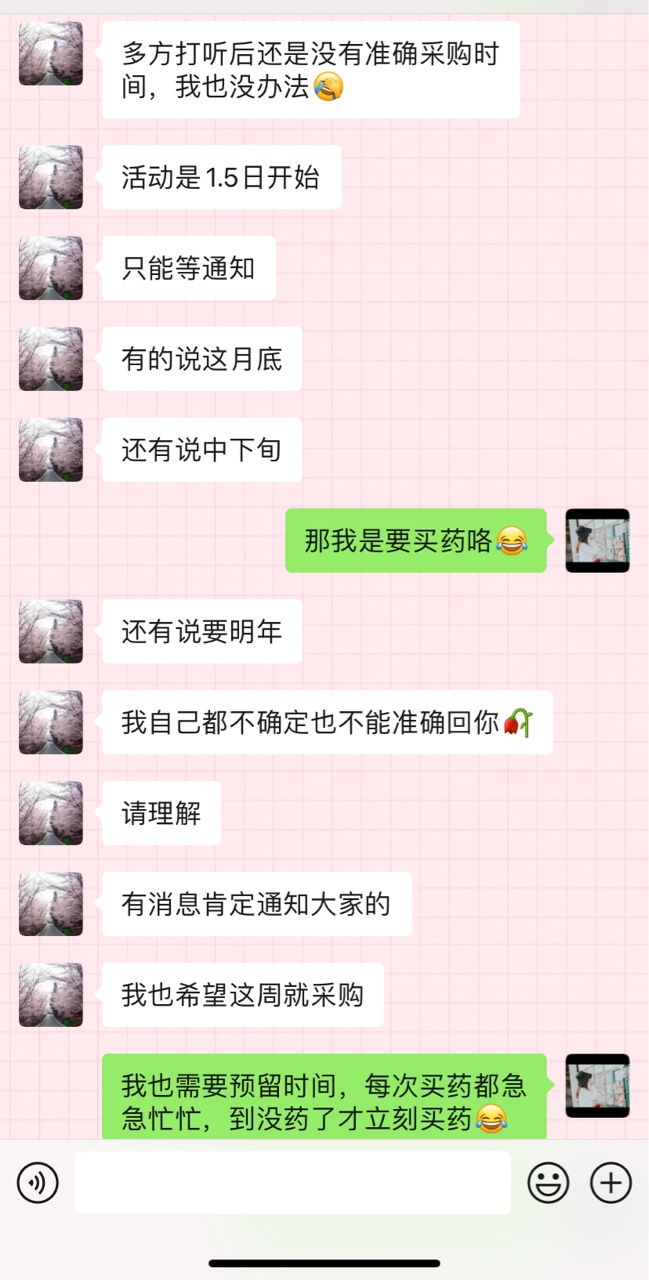
Task: Tap my avatar beside "那我是要买药咯" message
Action: tap(597, 540)
